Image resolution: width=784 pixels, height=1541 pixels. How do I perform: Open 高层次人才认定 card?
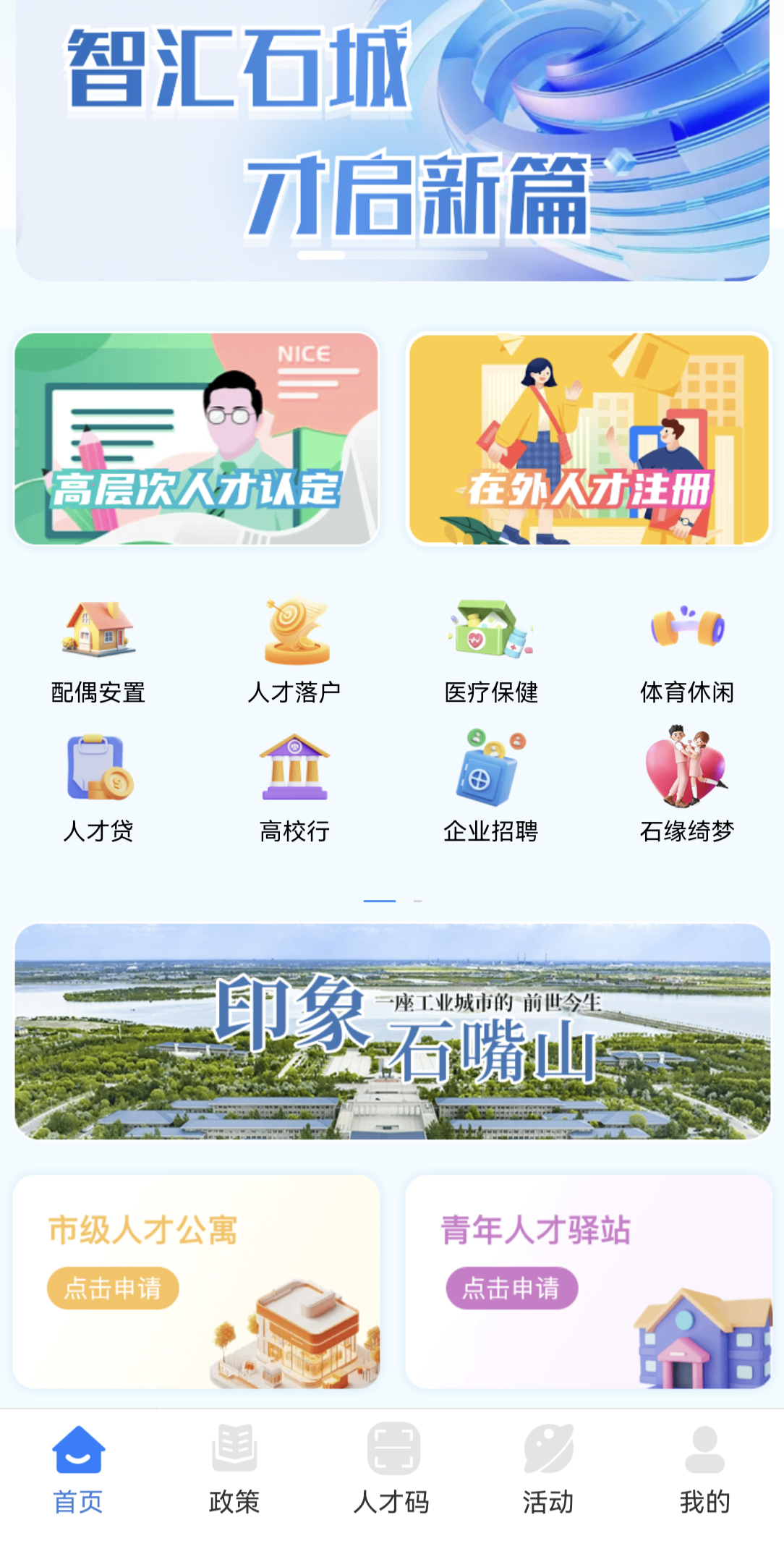click(x=196, y=438)
